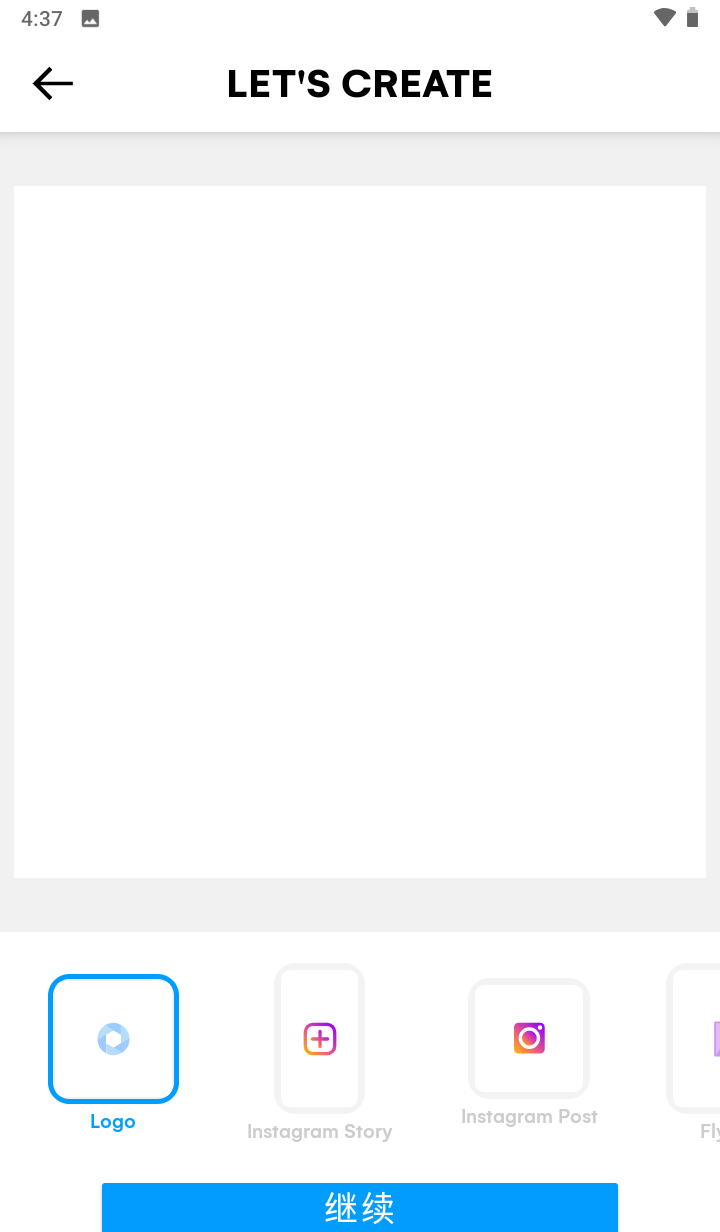Tap the blue 继续 continue button

coord(360,1207)
